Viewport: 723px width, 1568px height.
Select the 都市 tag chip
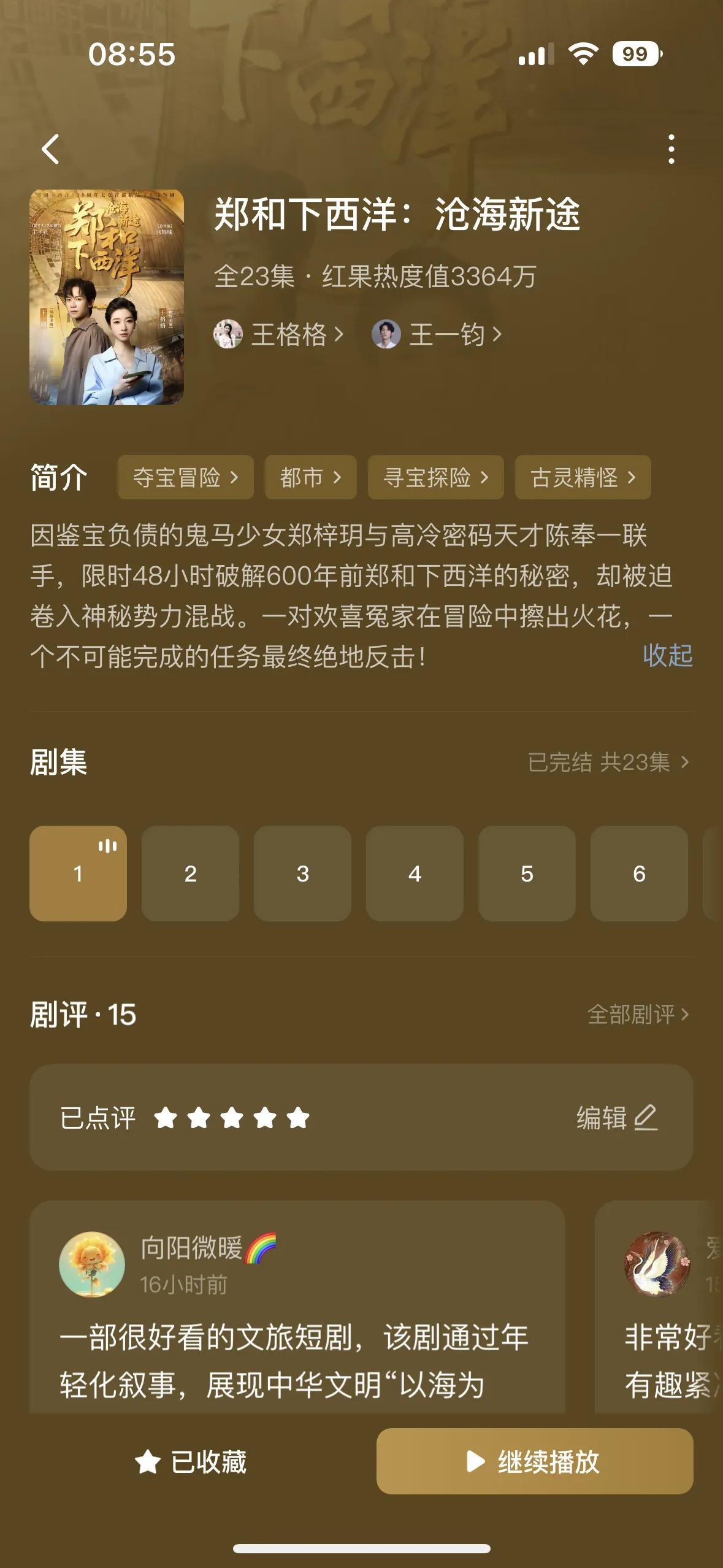pos(310,477)
